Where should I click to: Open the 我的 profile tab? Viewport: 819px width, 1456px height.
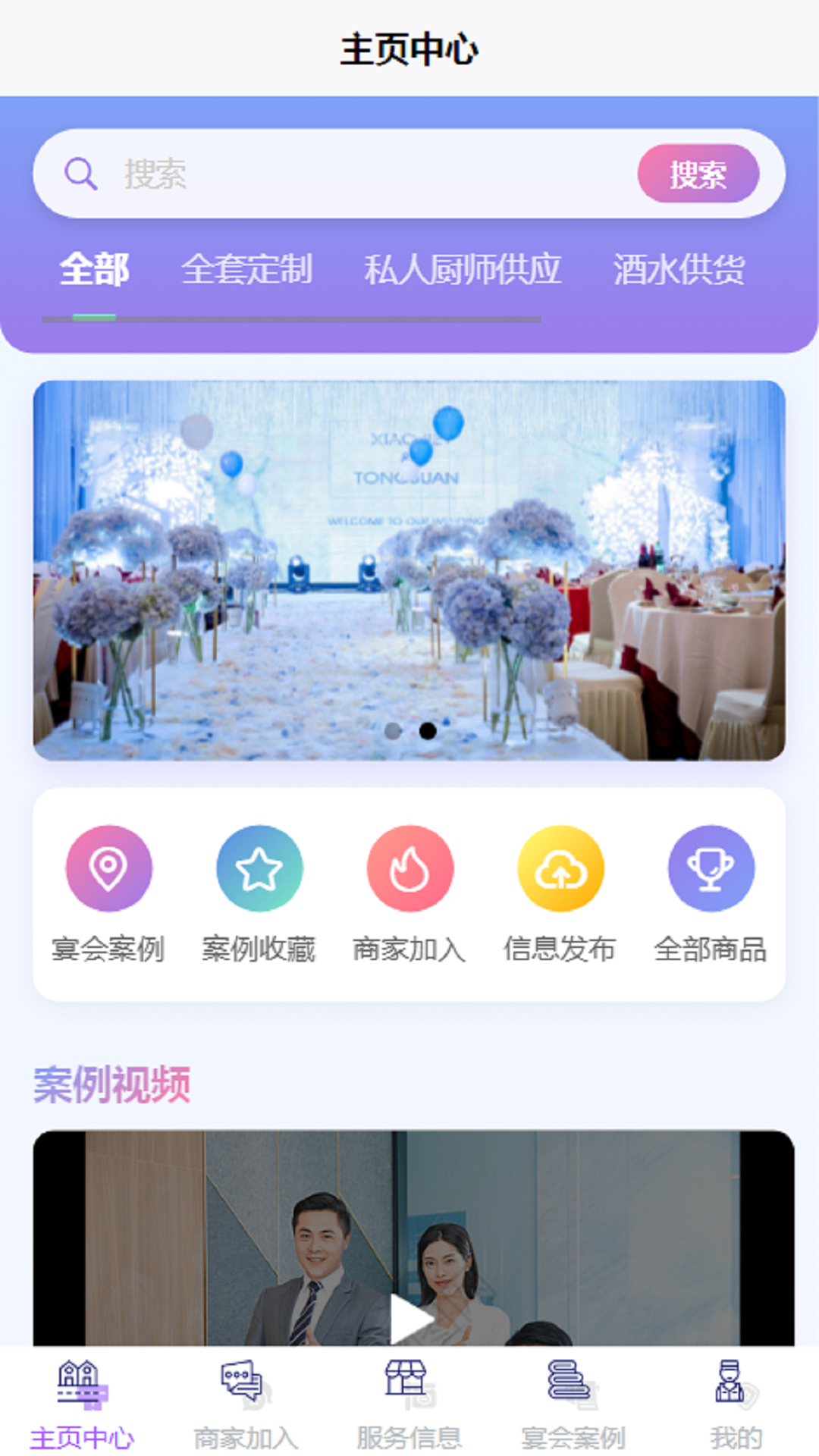[x=735, y=1404]
